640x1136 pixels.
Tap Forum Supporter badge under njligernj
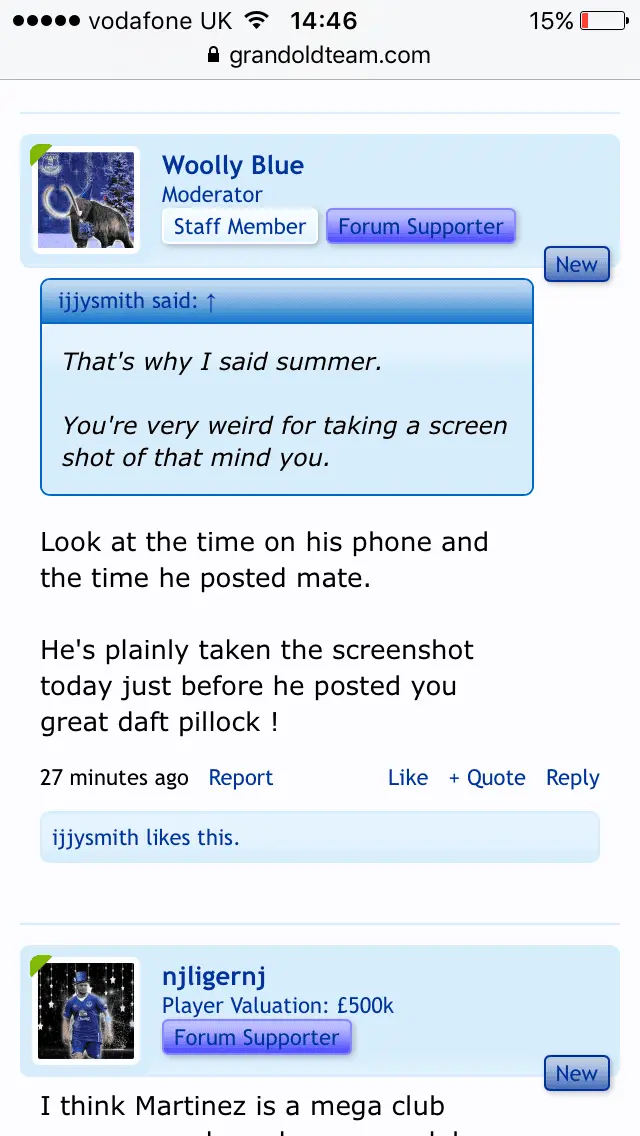[256, 1037]
